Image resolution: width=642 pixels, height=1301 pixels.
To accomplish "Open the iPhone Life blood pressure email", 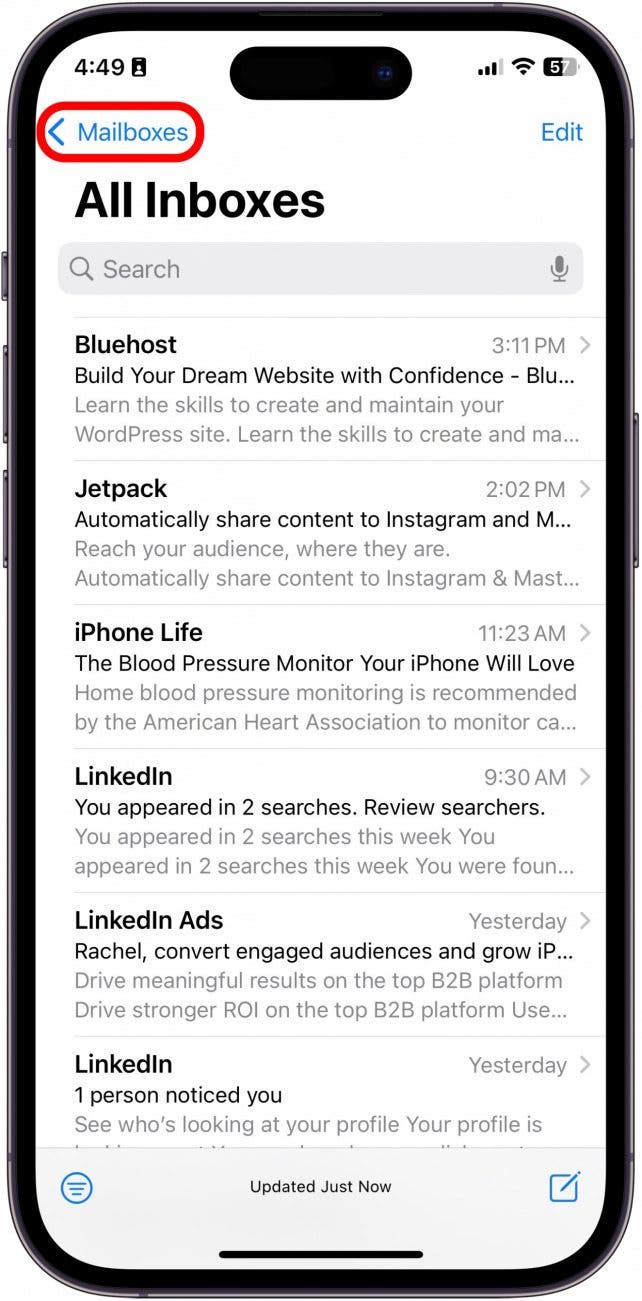I will coord(325,677).
